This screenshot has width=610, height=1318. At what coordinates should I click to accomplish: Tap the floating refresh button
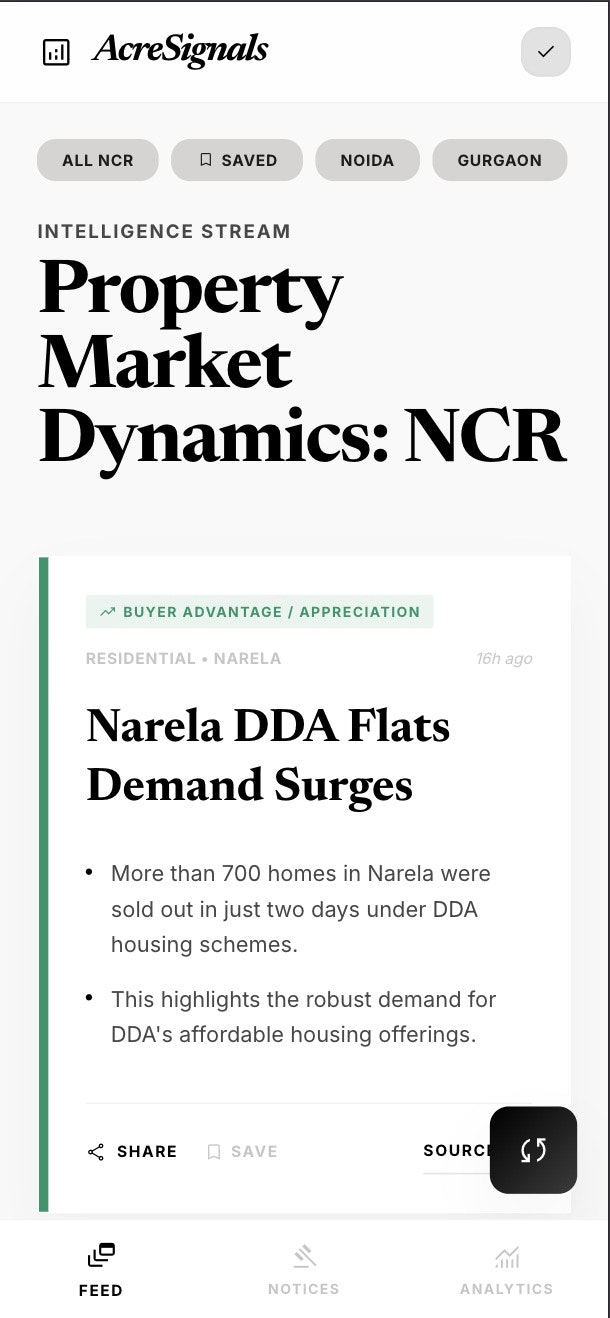click(x=533, y=1150)
